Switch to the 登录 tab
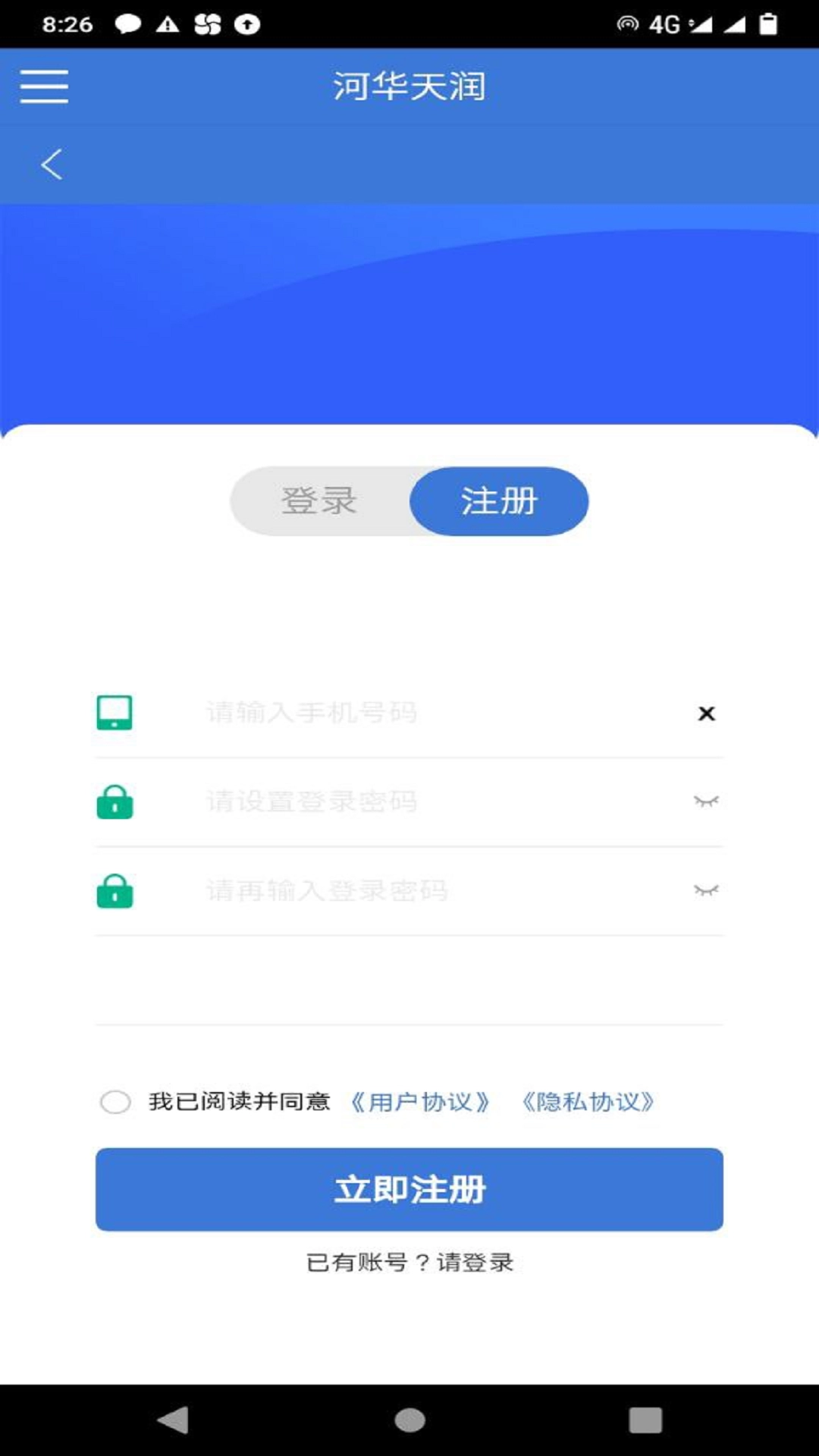 [x=320, y=500]
